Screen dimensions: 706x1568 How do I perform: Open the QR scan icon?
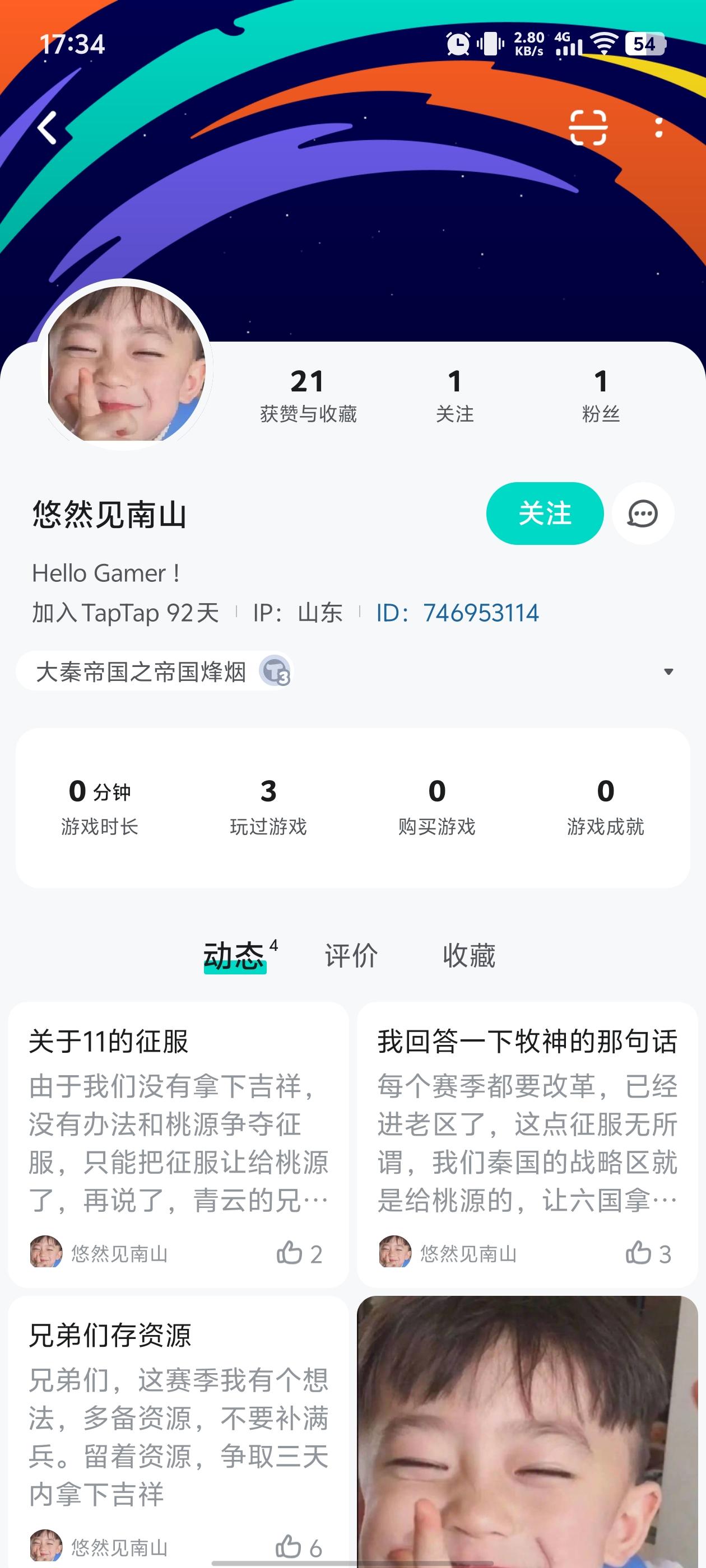588,128
